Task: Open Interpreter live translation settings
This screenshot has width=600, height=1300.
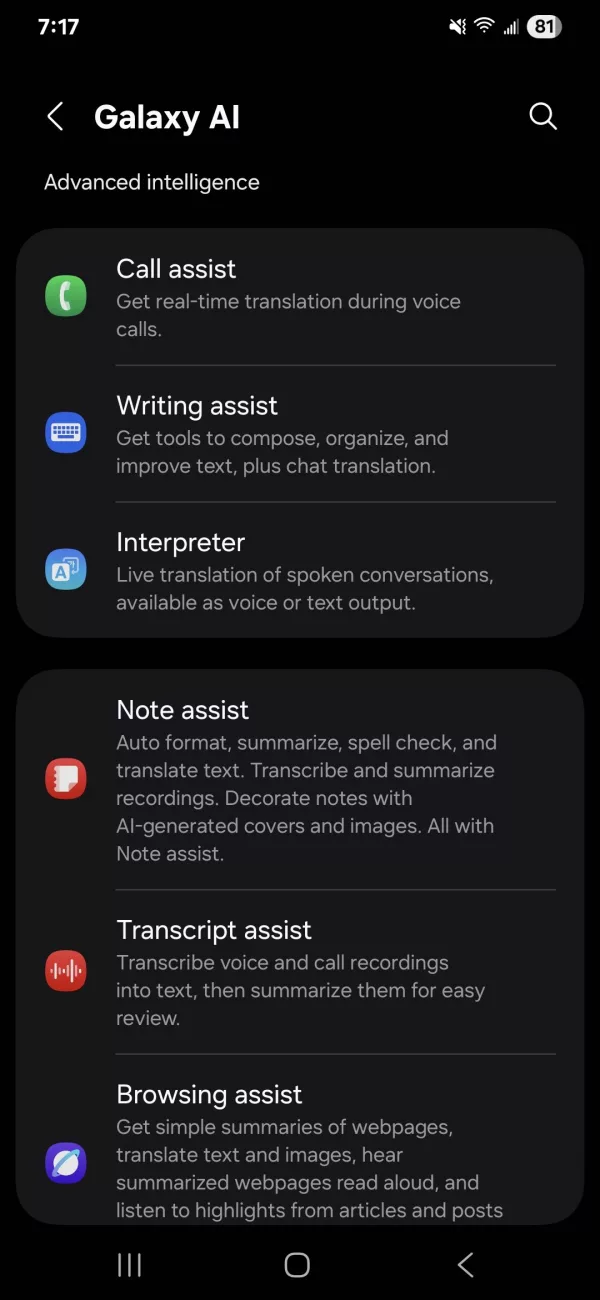Action: pos(300,570)
